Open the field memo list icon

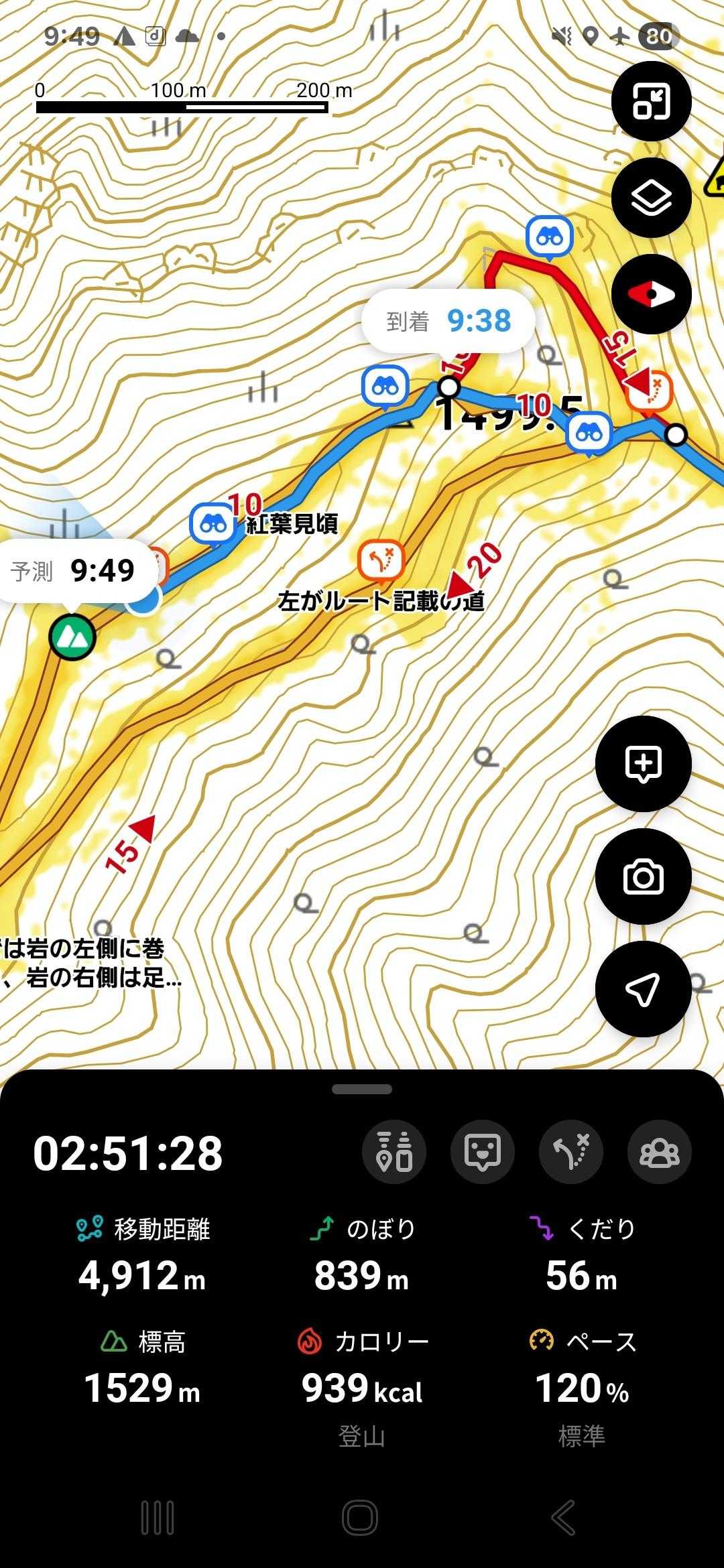(483, 1152)
